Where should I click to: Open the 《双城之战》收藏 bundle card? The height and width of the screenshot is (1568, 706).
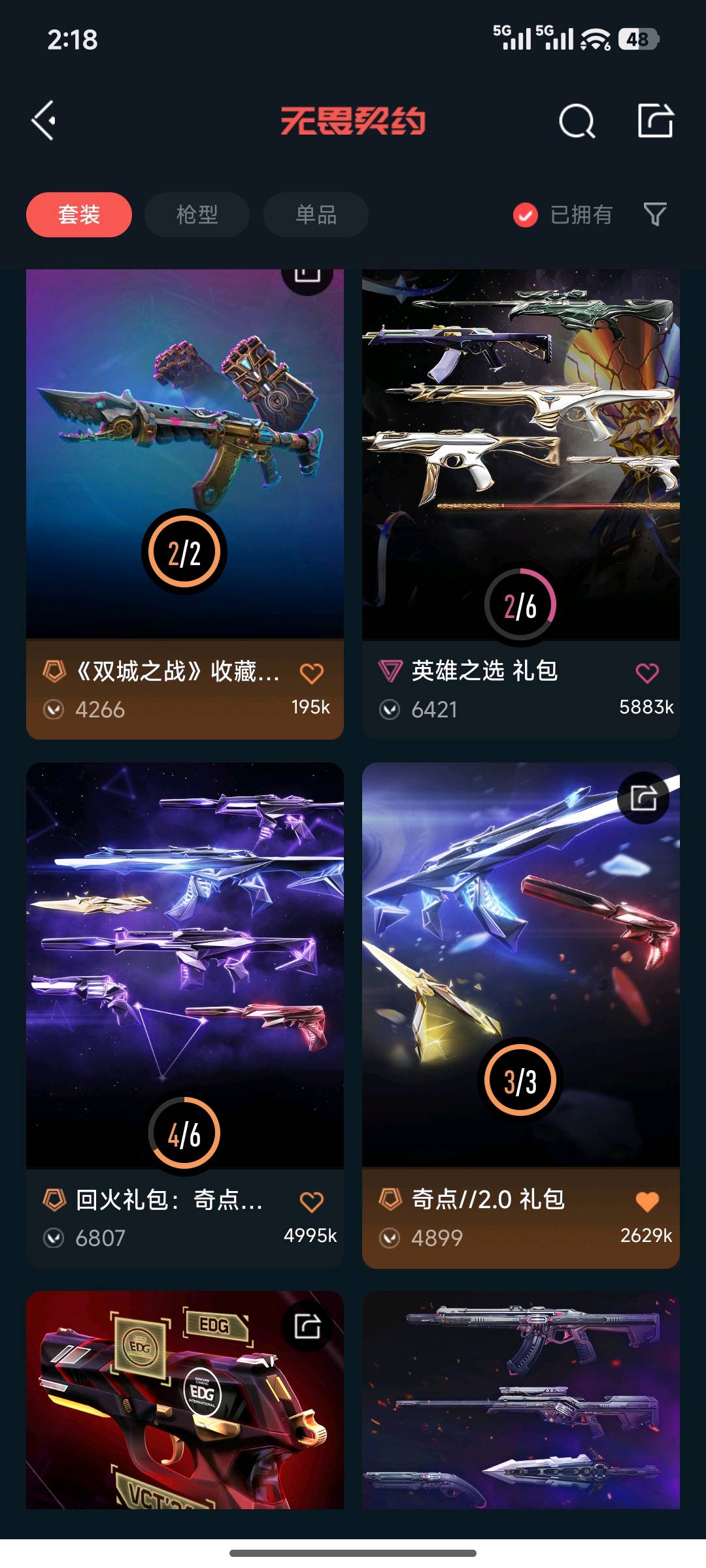184,451
